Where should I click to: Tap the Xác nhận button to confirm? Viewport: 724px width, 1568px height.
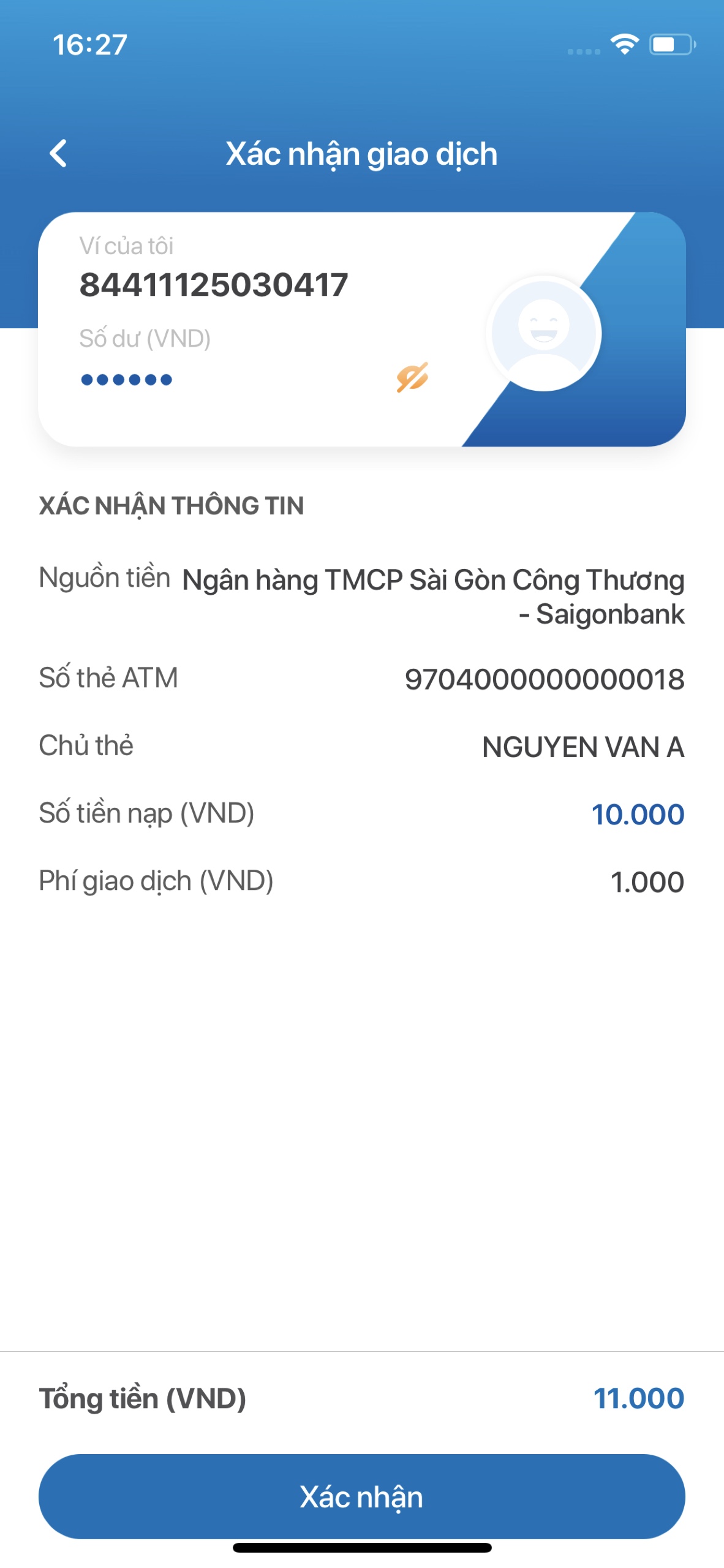[362, 1496]
